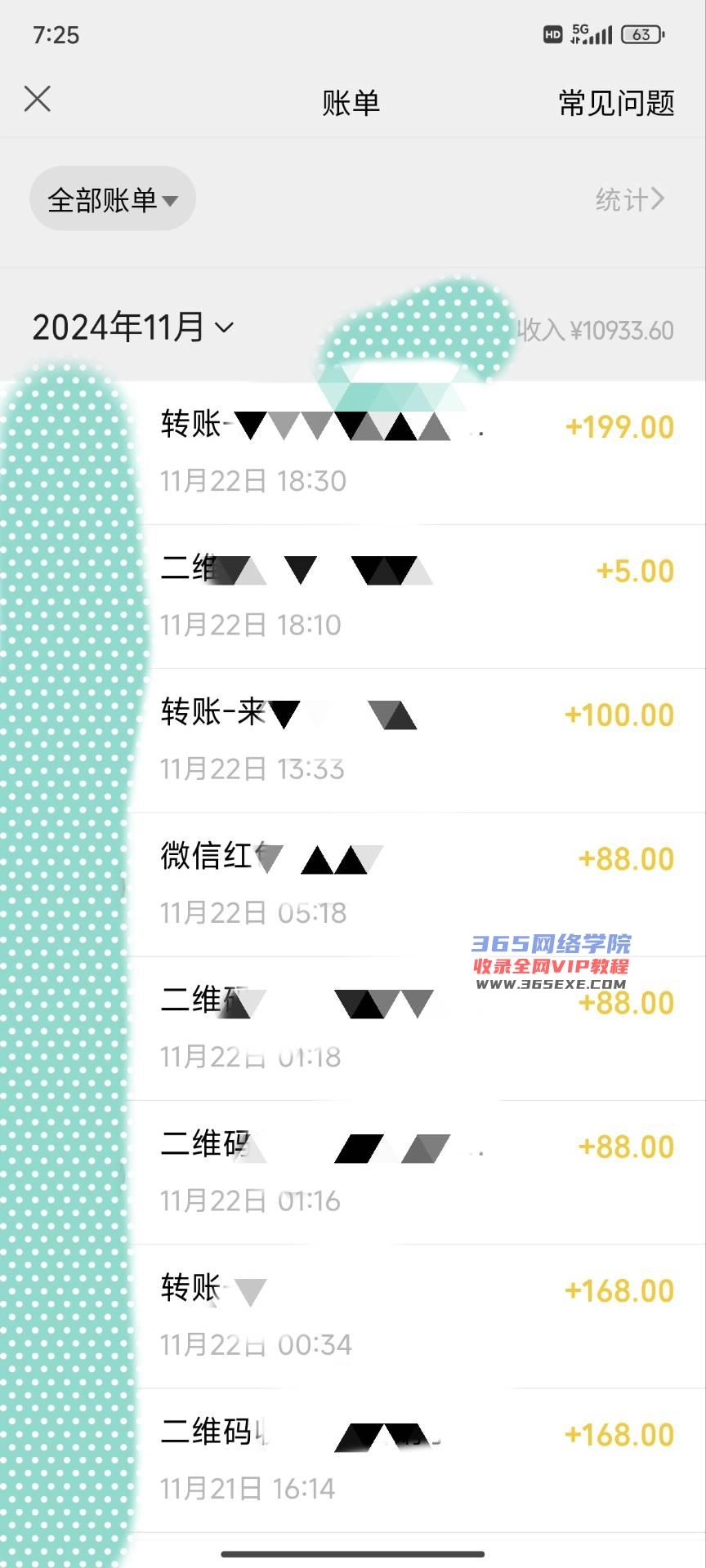
Task: Close the bill page
Action: 38,100
